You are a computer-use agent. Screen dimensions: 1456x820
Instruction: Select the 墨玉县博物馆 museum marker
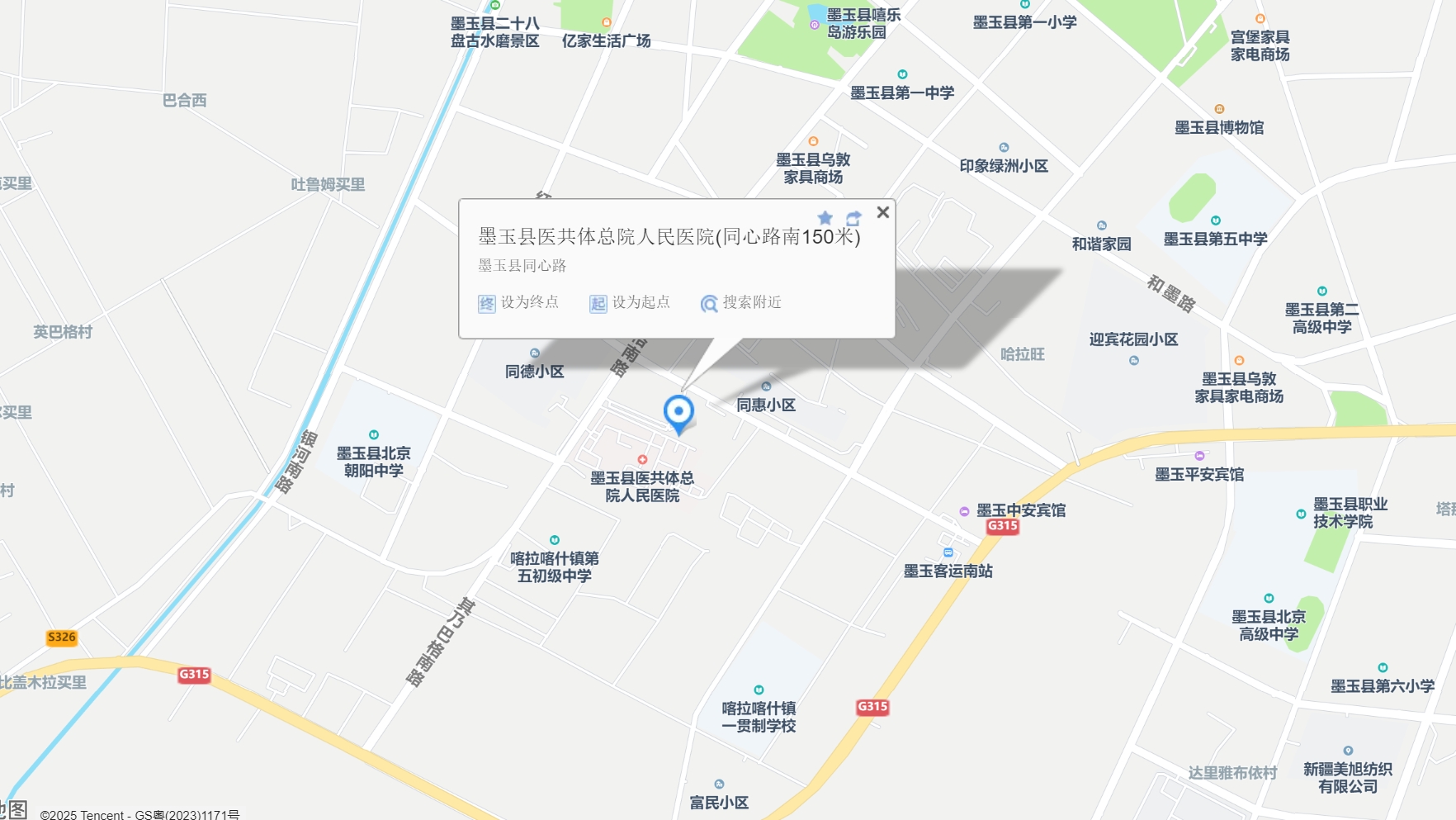1219,110
